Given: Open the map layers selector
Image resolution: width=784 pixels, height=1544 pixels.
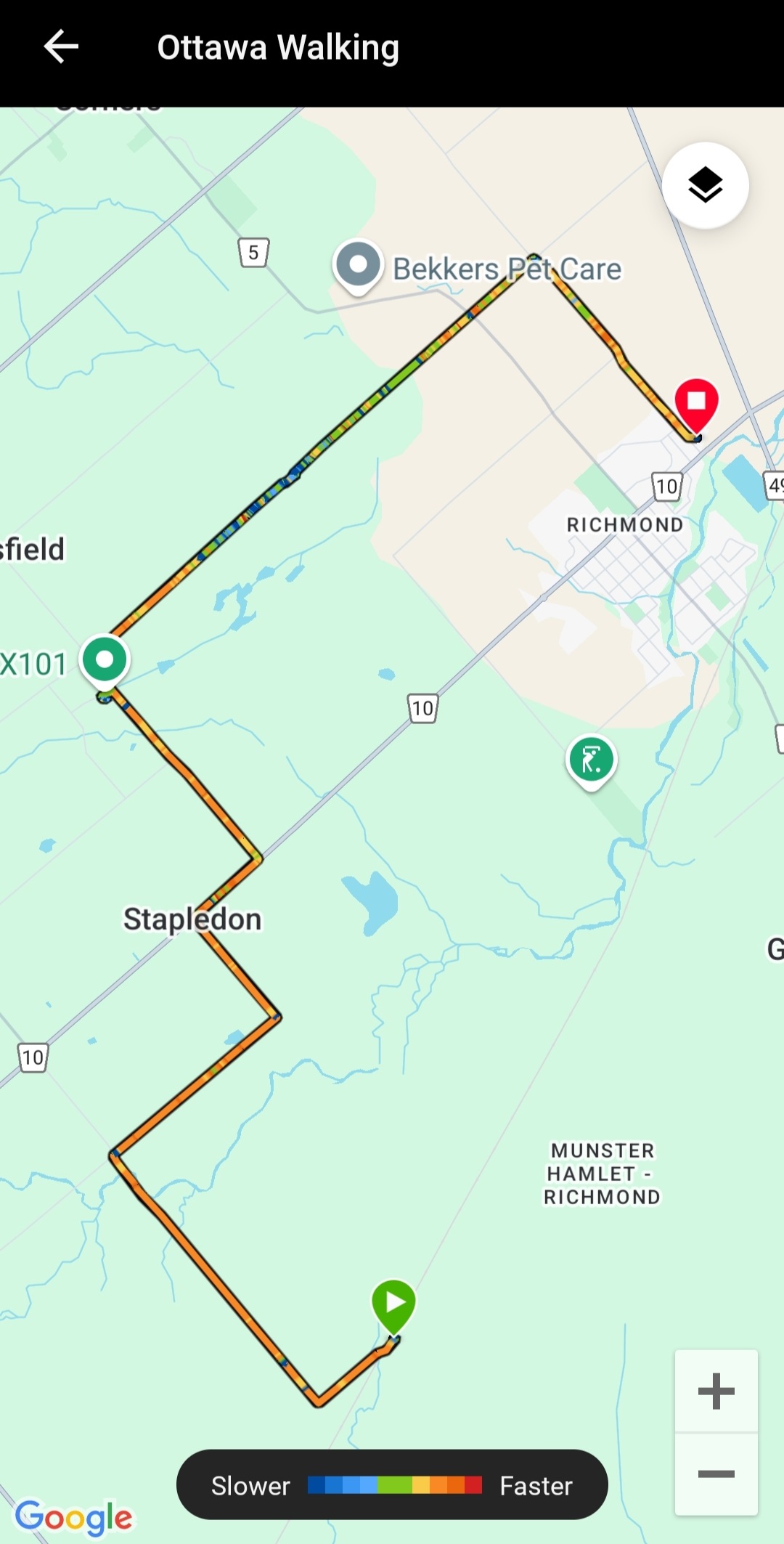Looking at the screenshot, I should (705, 185).
